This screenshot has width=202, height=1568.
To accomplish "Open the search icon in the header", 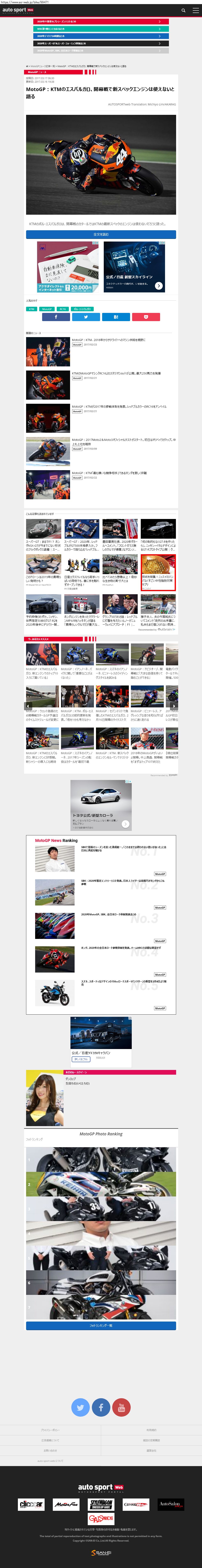I will pos(183,10).
